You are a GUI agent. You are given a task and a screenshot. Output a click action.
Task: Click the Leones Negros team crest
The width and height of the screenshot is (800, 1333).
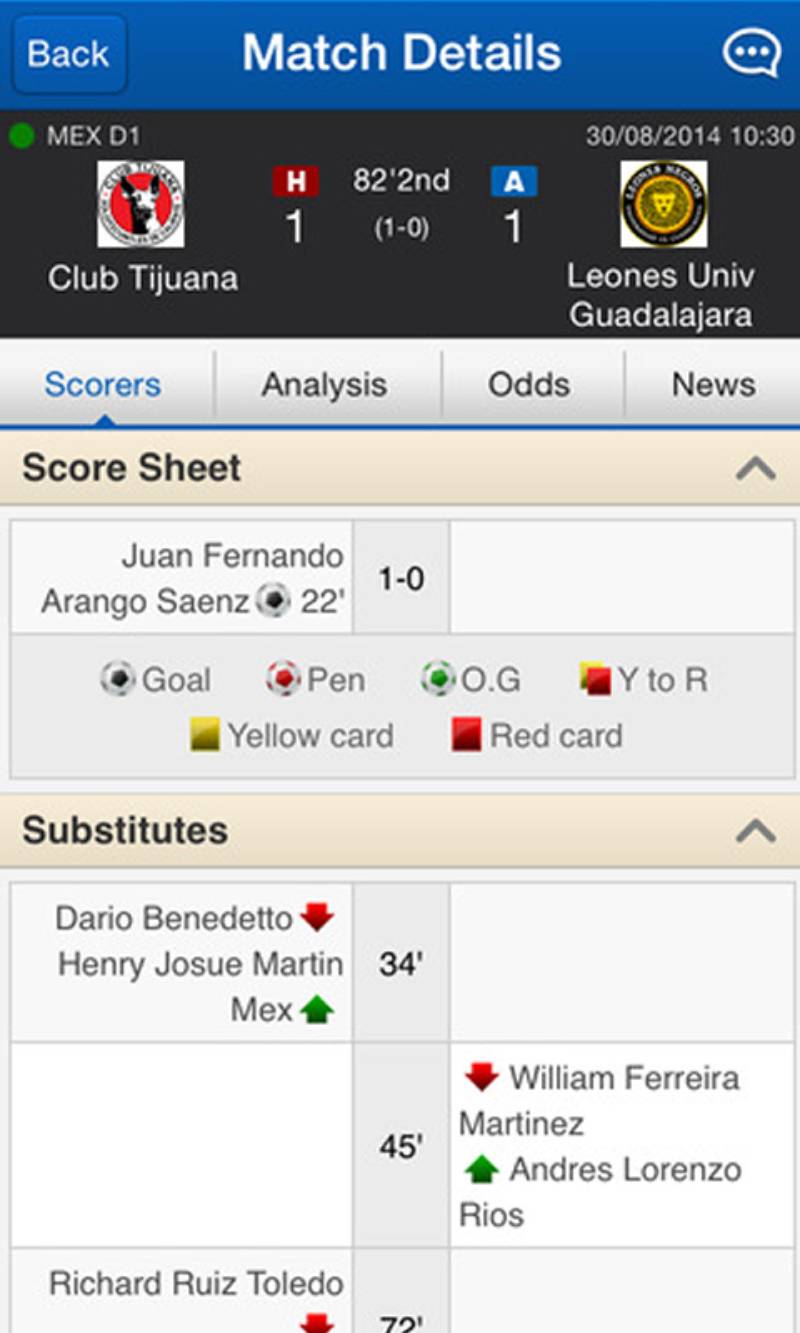pyautogui.click(x=662, y=205)
